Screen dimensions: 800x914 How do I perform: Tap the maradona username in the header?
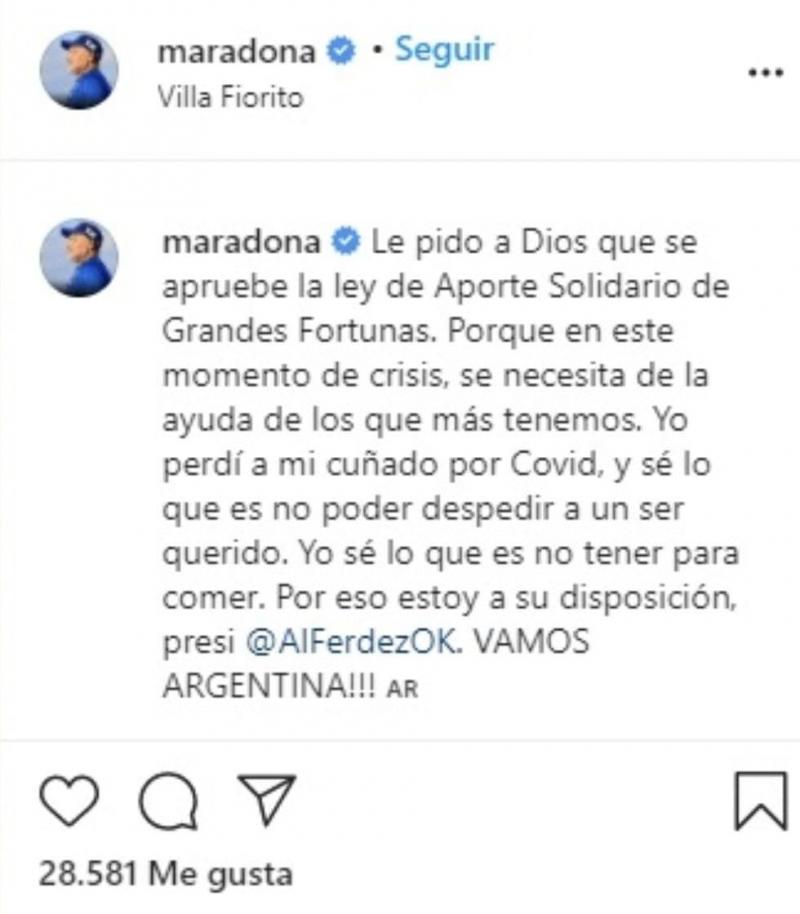tap(238, 52)
